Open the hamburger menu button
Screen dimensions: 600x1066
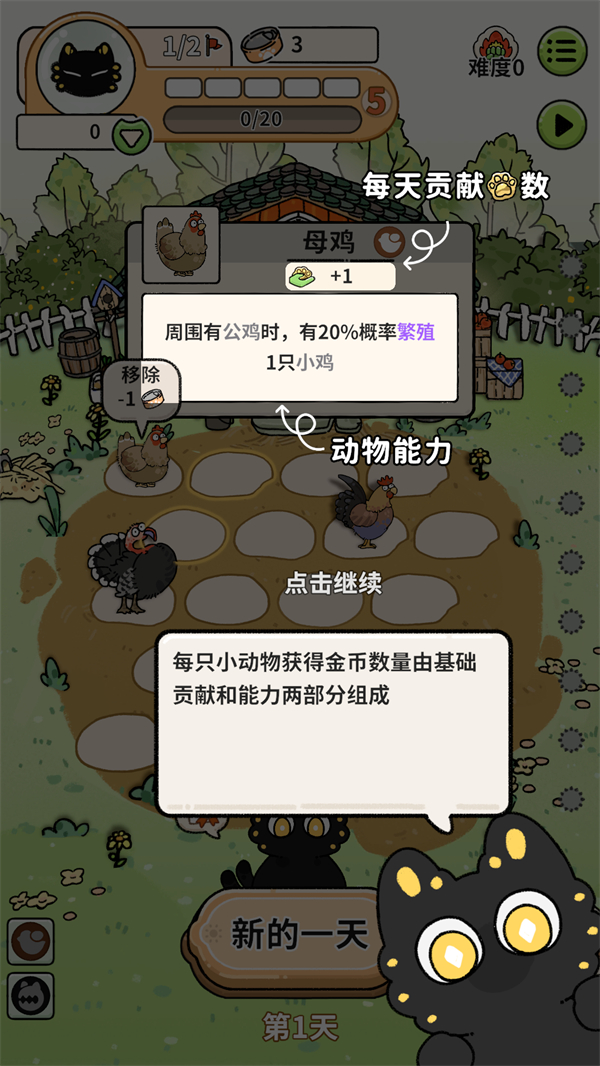[563, 49]
